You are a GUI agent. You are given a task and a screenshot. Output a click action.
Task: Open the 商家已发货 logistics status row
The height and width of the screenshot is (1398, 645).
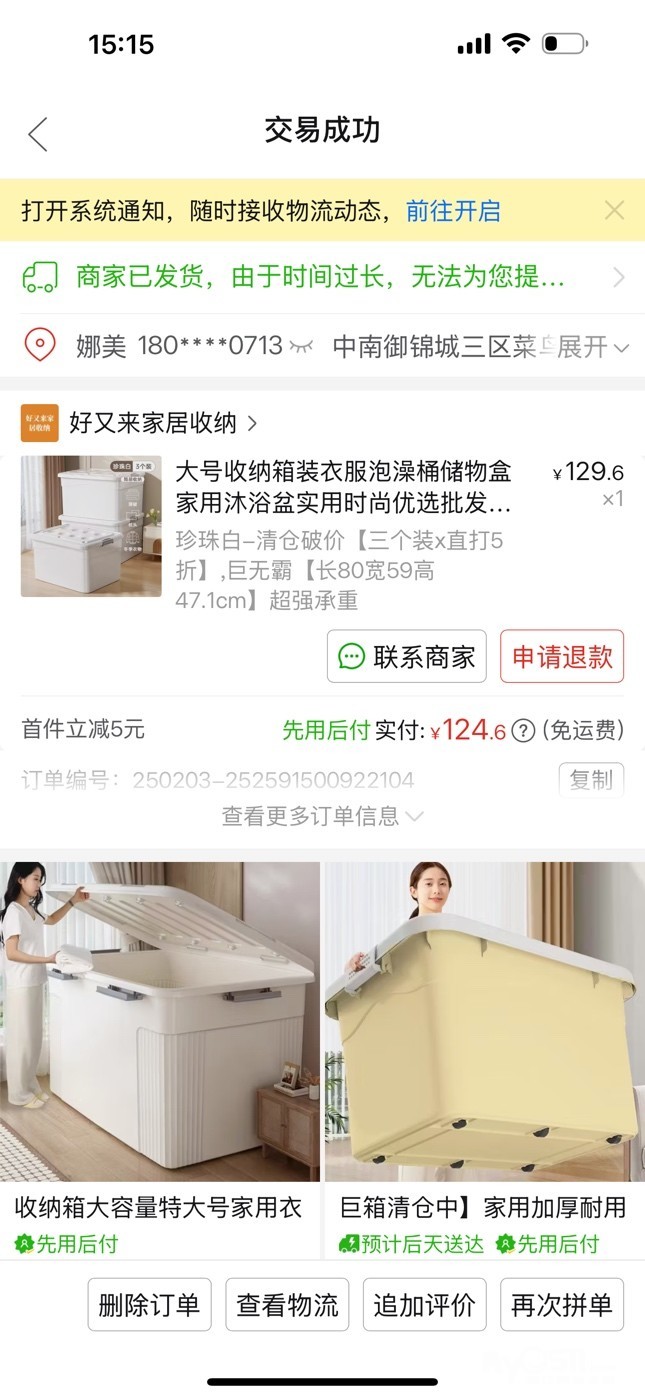(x=322, y=277)
